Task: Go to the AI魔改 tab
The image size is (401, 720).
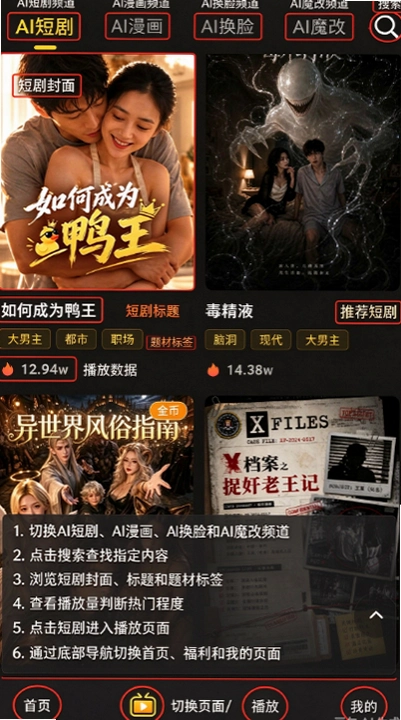Action: click(x=319, y=27)
